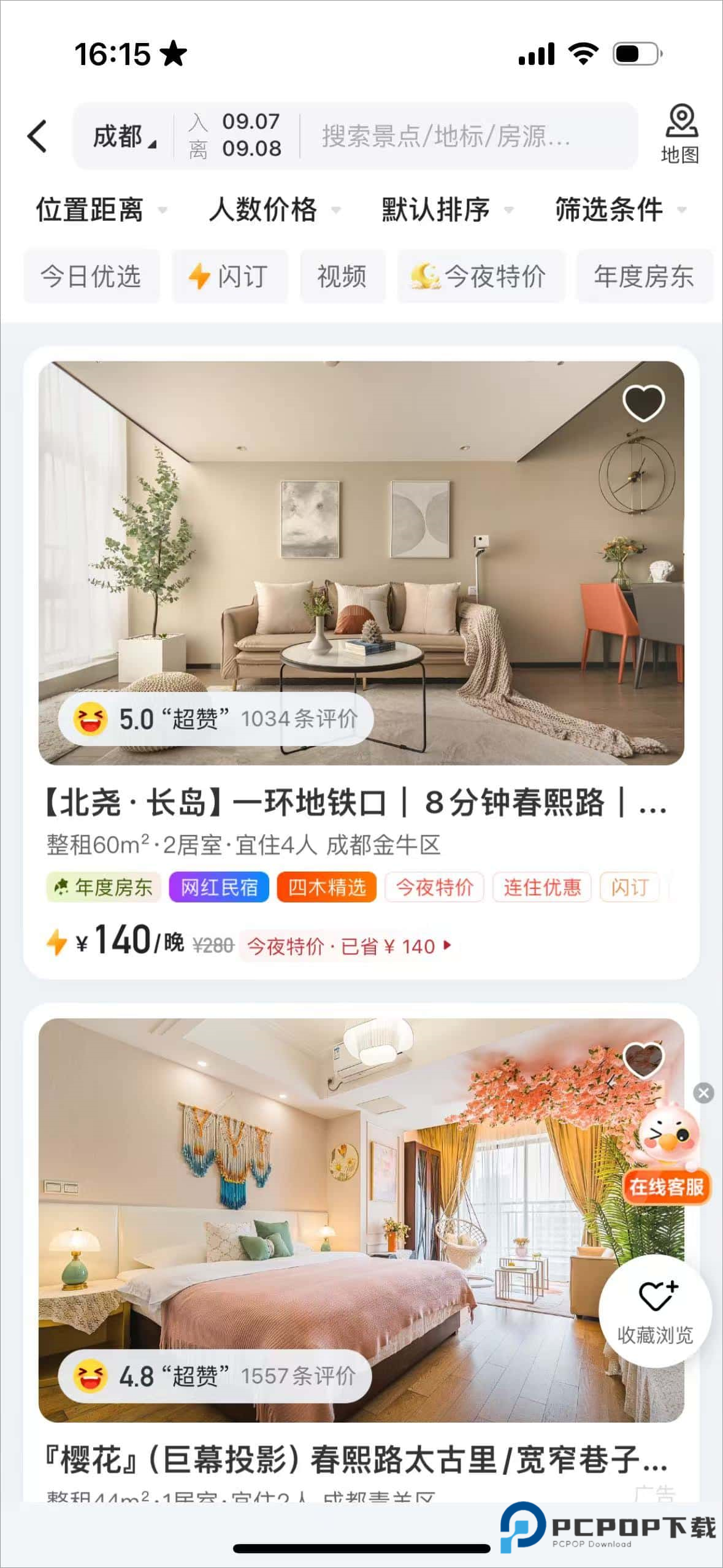
Task: Apply the 今夜特价 filter chip
Action: tap(480, 276)
